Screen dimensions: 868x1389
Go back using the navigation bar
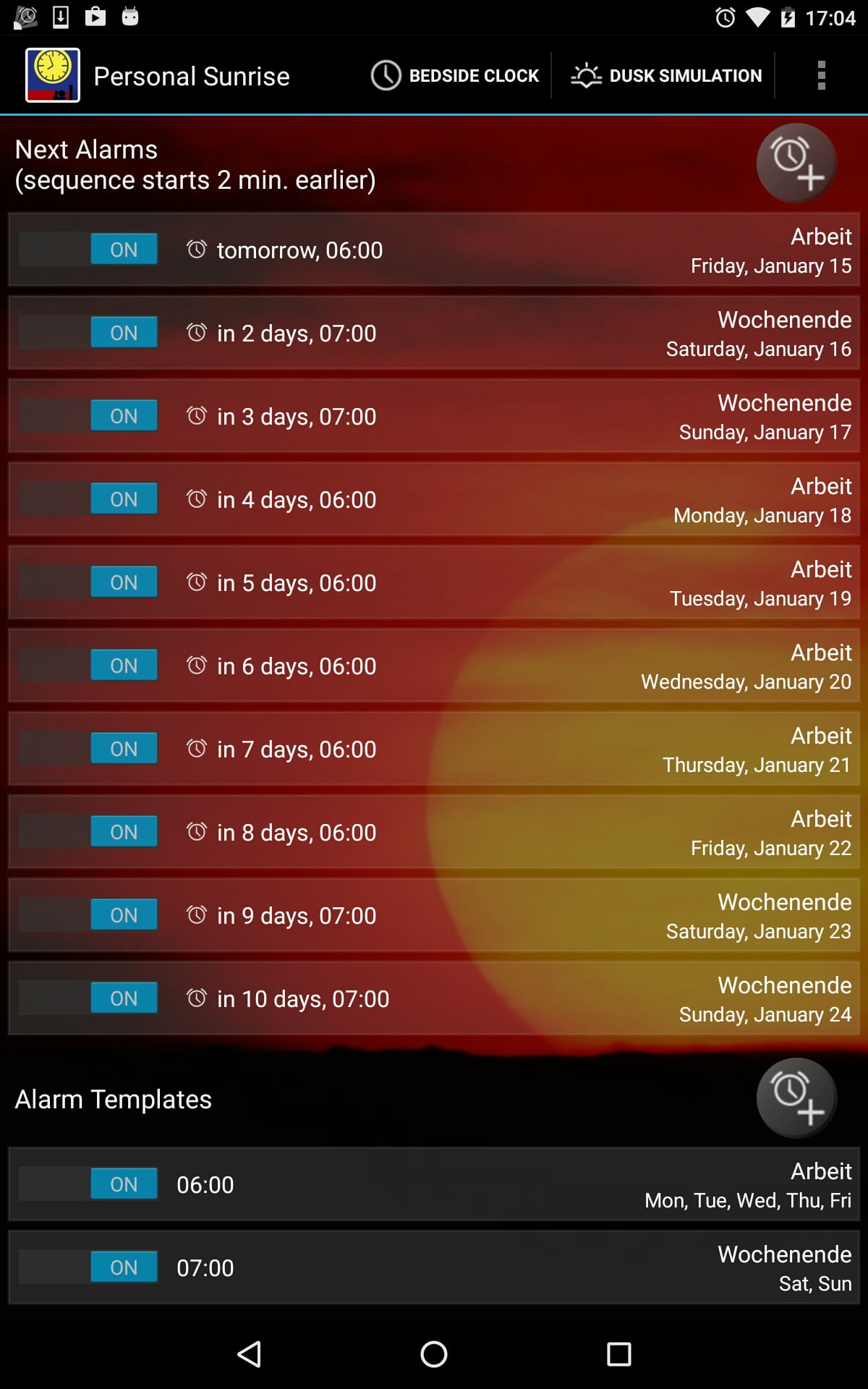[x=250, y=1354]
